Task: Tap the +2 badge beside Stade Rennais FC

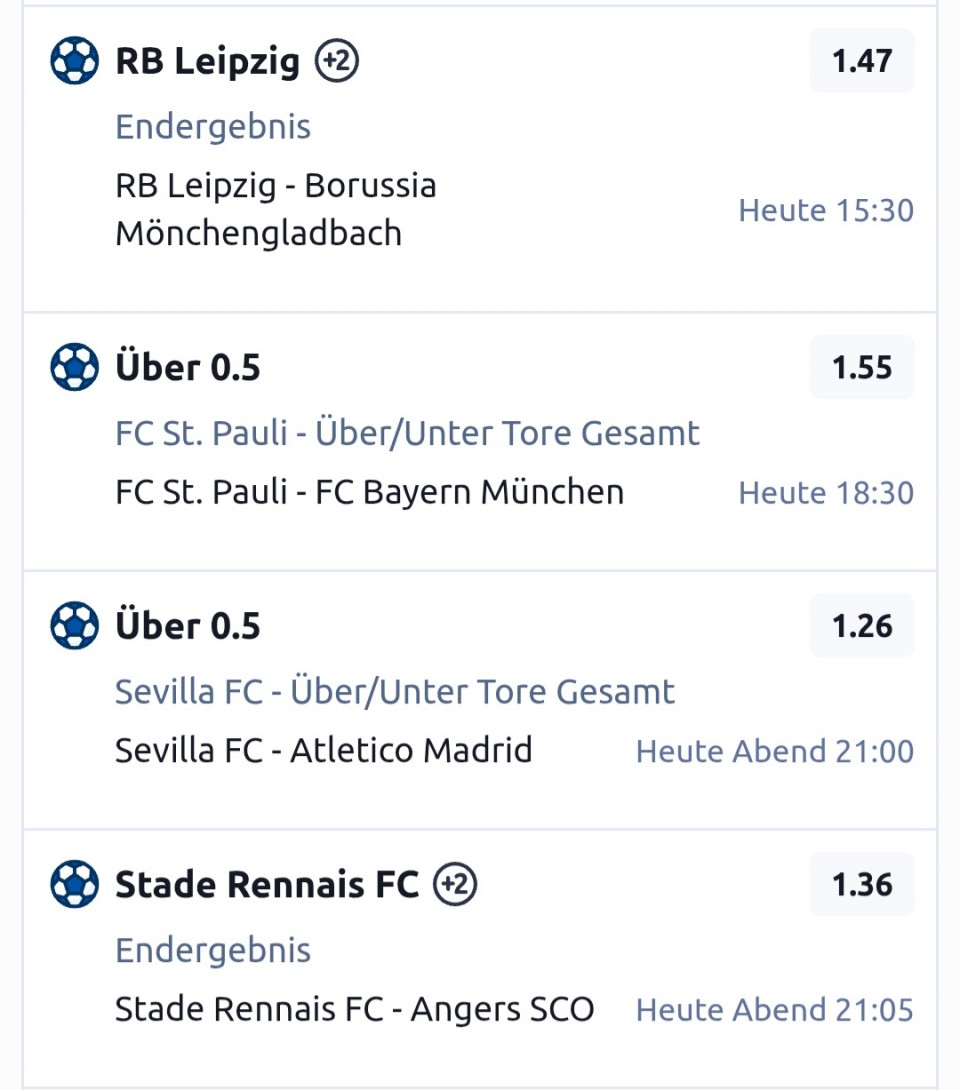Action: 455,885
